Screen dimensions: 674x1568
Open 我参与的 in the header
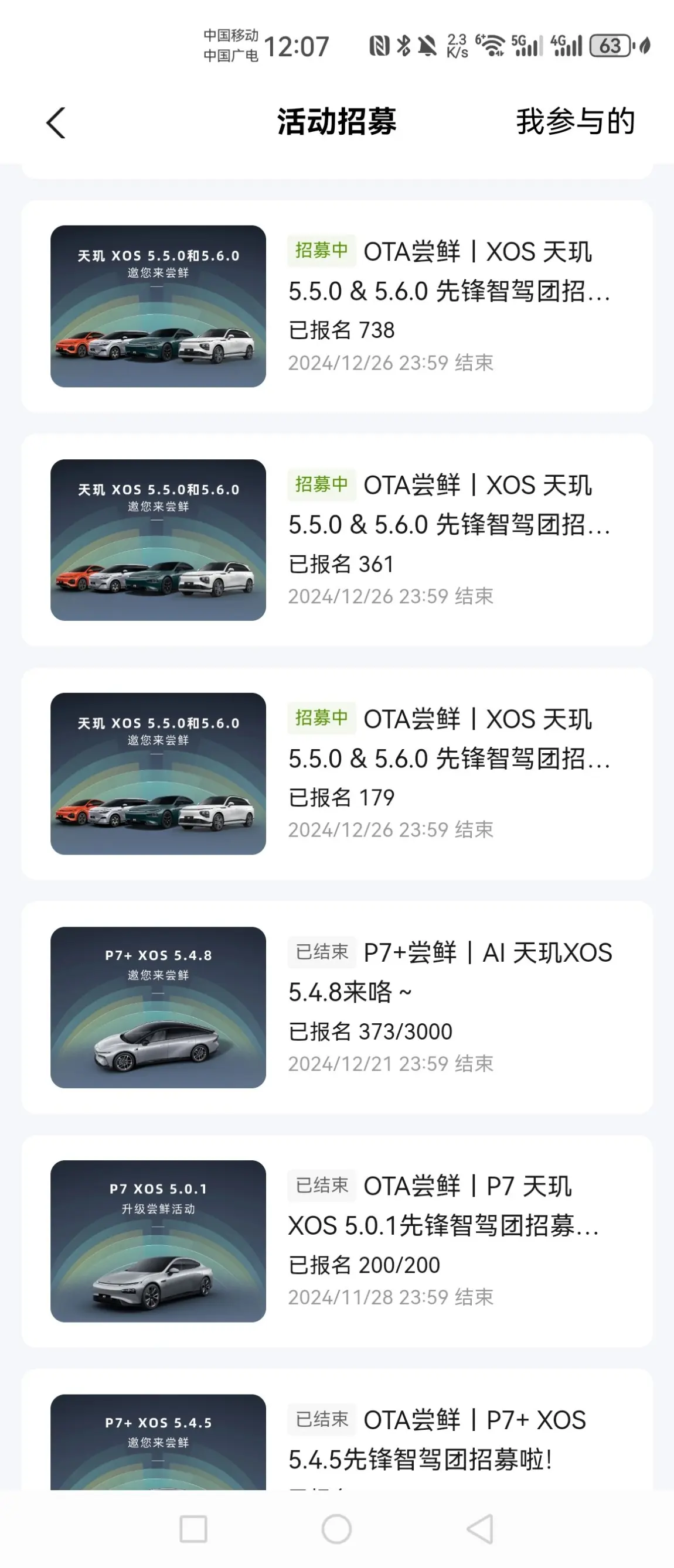click(x=576, y=122)
